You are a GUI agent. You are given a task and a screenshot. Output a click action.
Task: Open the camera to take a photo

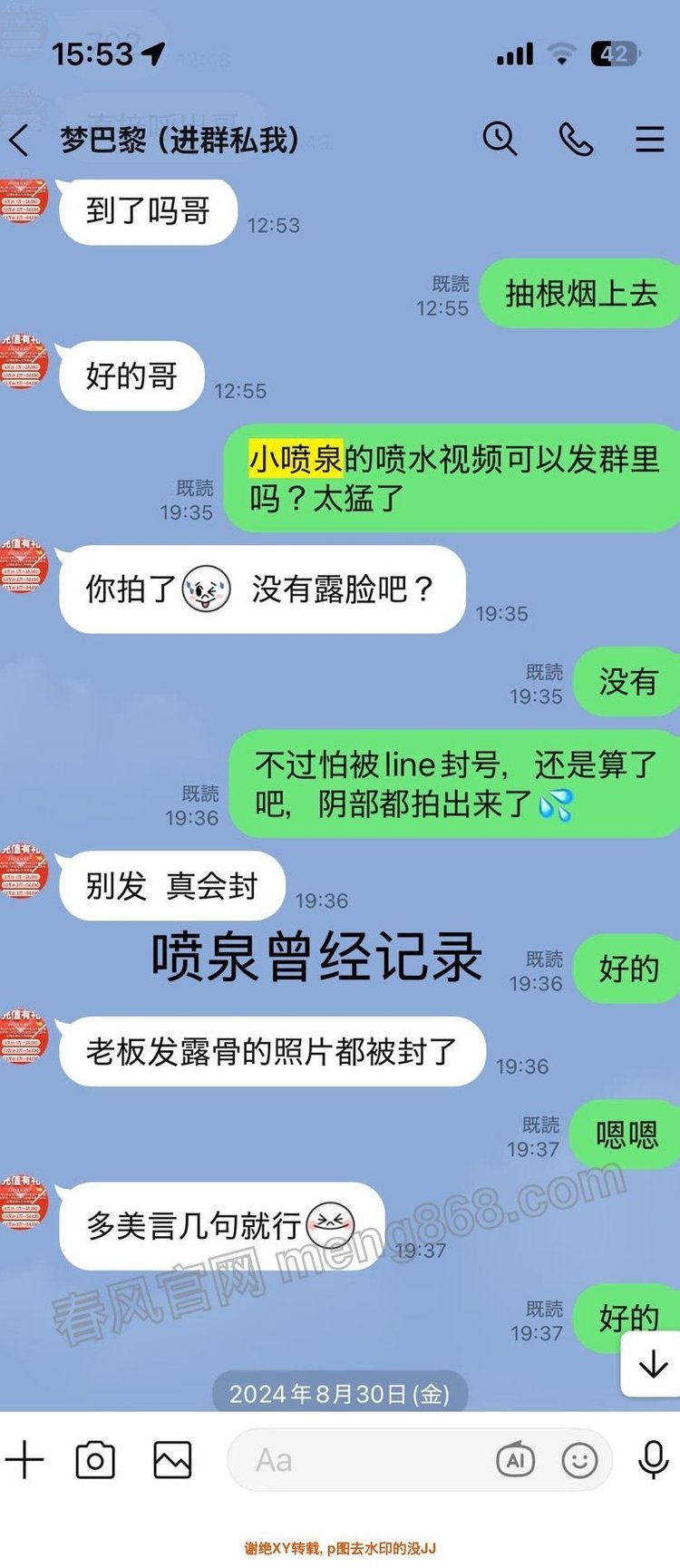point(95,1461)
